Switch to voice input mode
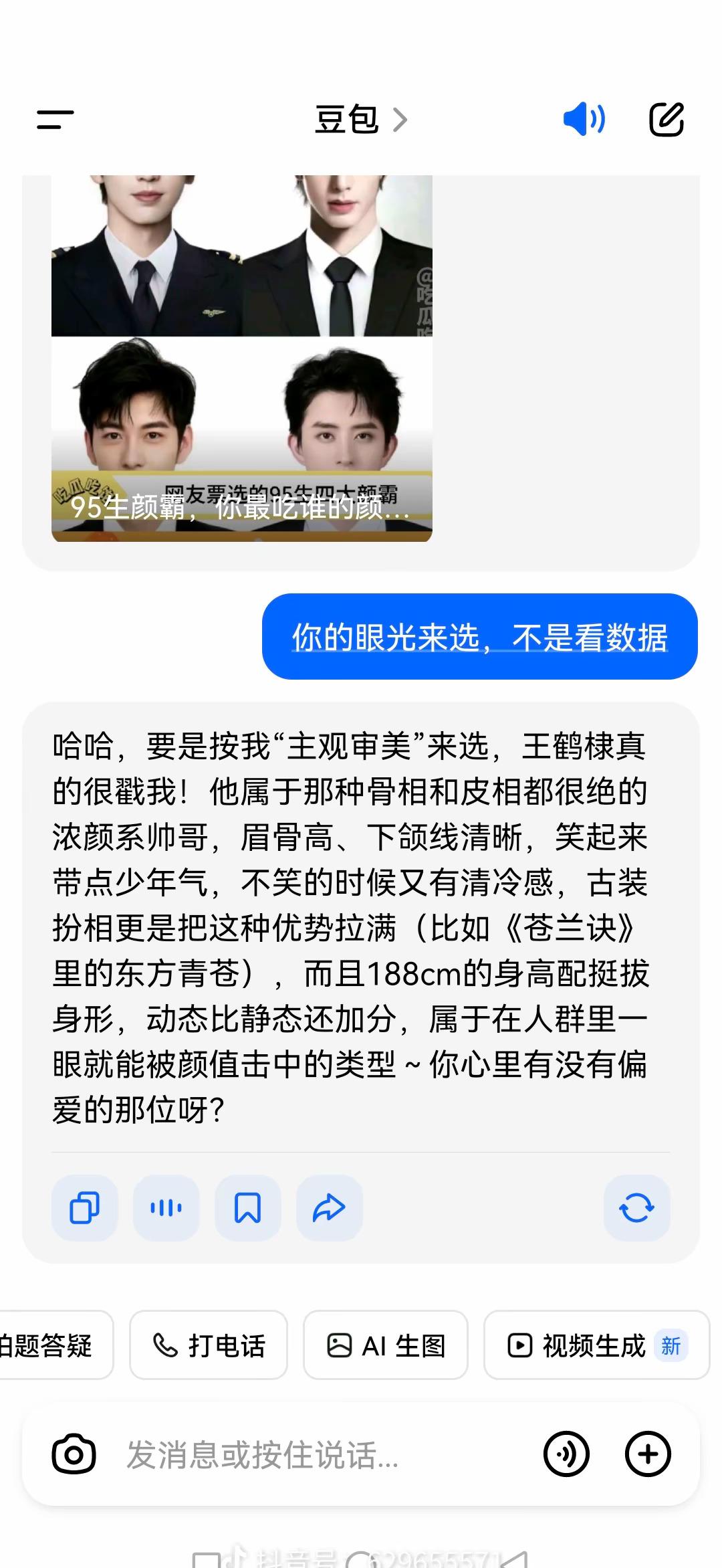 click(566, 1454)
